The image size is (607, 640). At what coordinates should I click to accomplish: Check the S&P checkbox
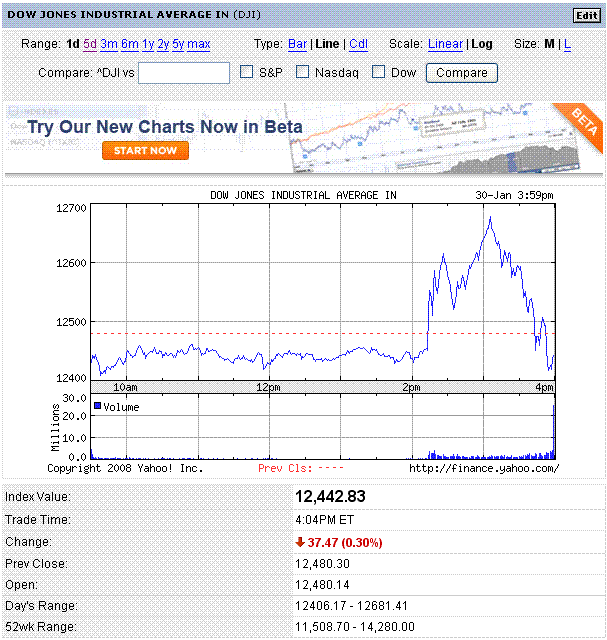coord(247,72)
